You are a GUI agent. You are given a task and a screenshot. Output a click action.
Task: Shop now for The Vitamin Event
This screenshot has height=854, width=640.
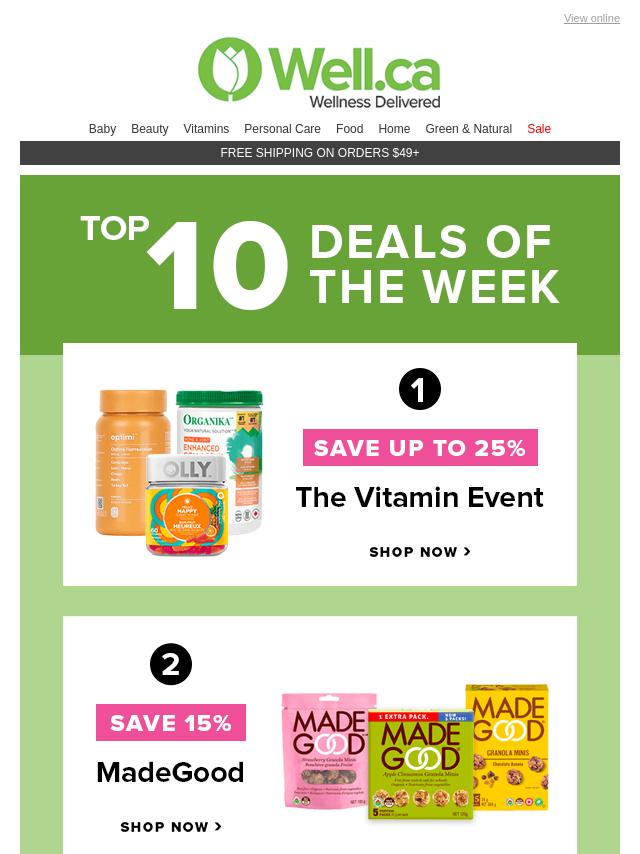point(420,552)
